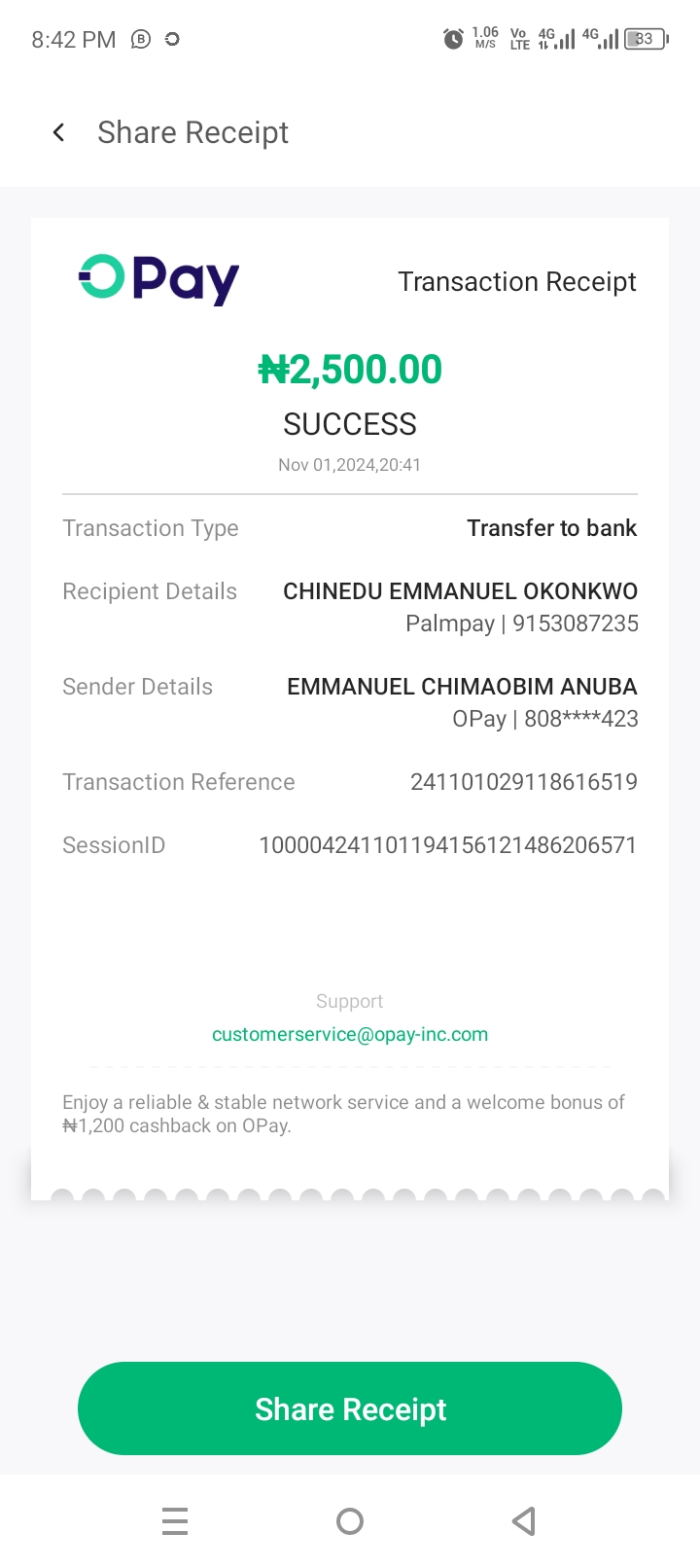Tap the green Share Receipt button
The image size is (700, 1568).
pyautogui.click(x=350, y=1408)
